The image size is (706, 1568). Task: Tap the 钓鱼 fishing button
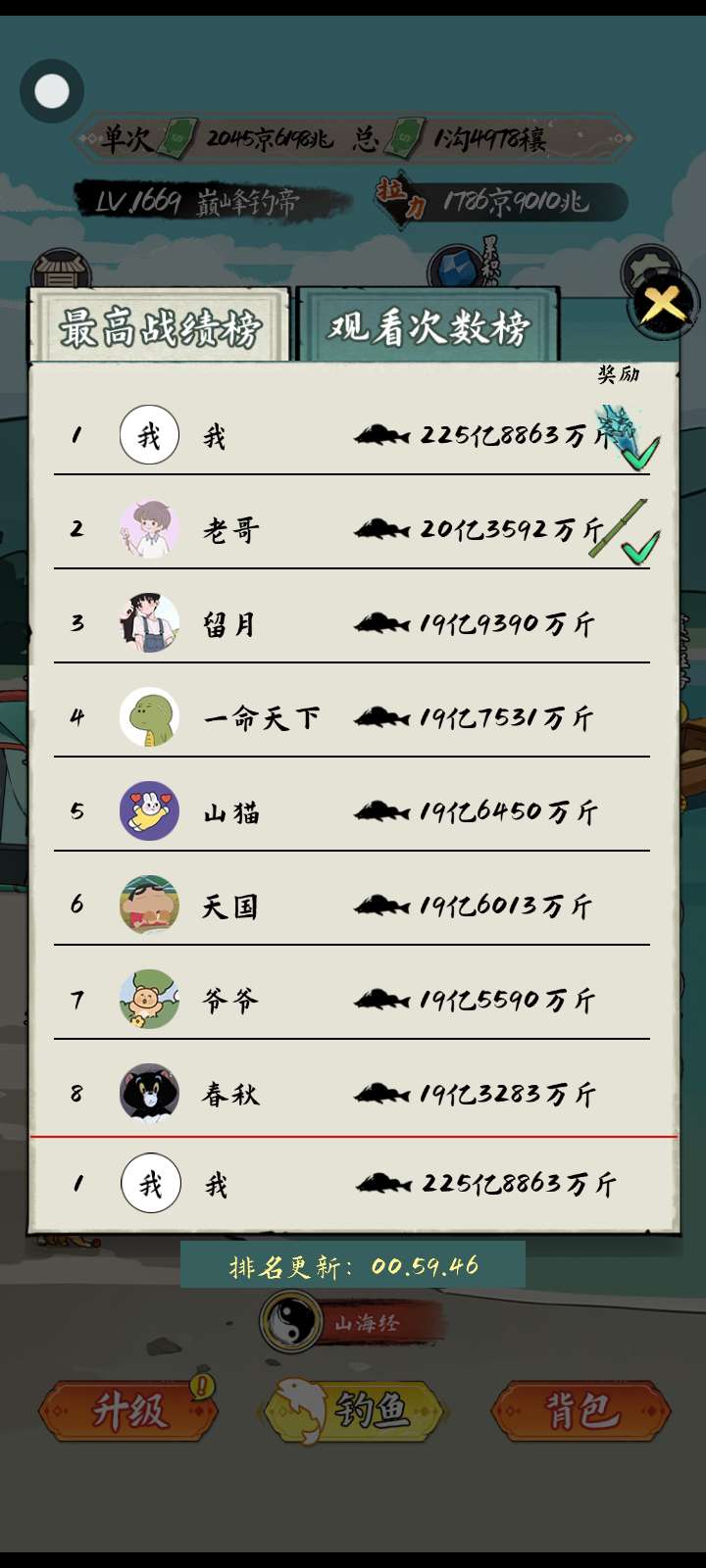(x=353, y=1411)
